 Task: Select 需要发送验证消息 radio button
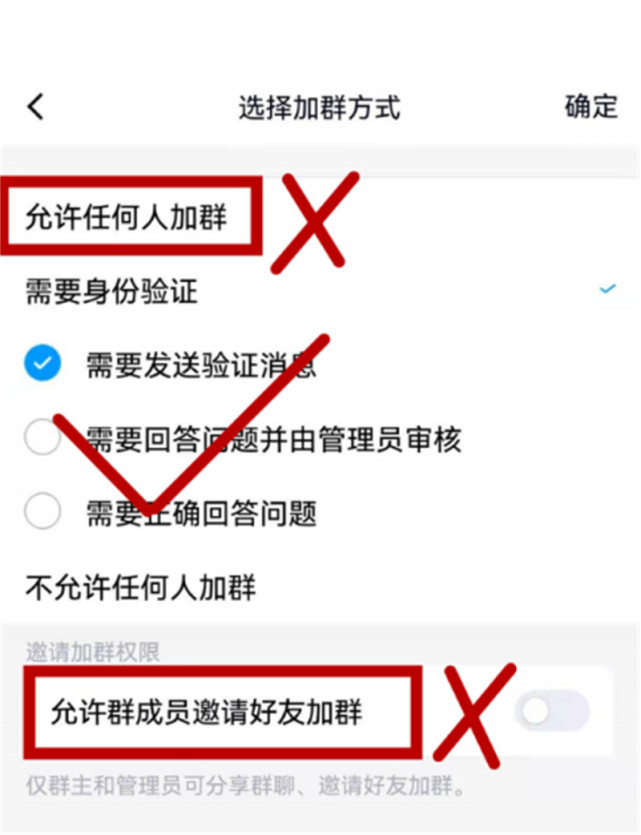coord(43,363)
